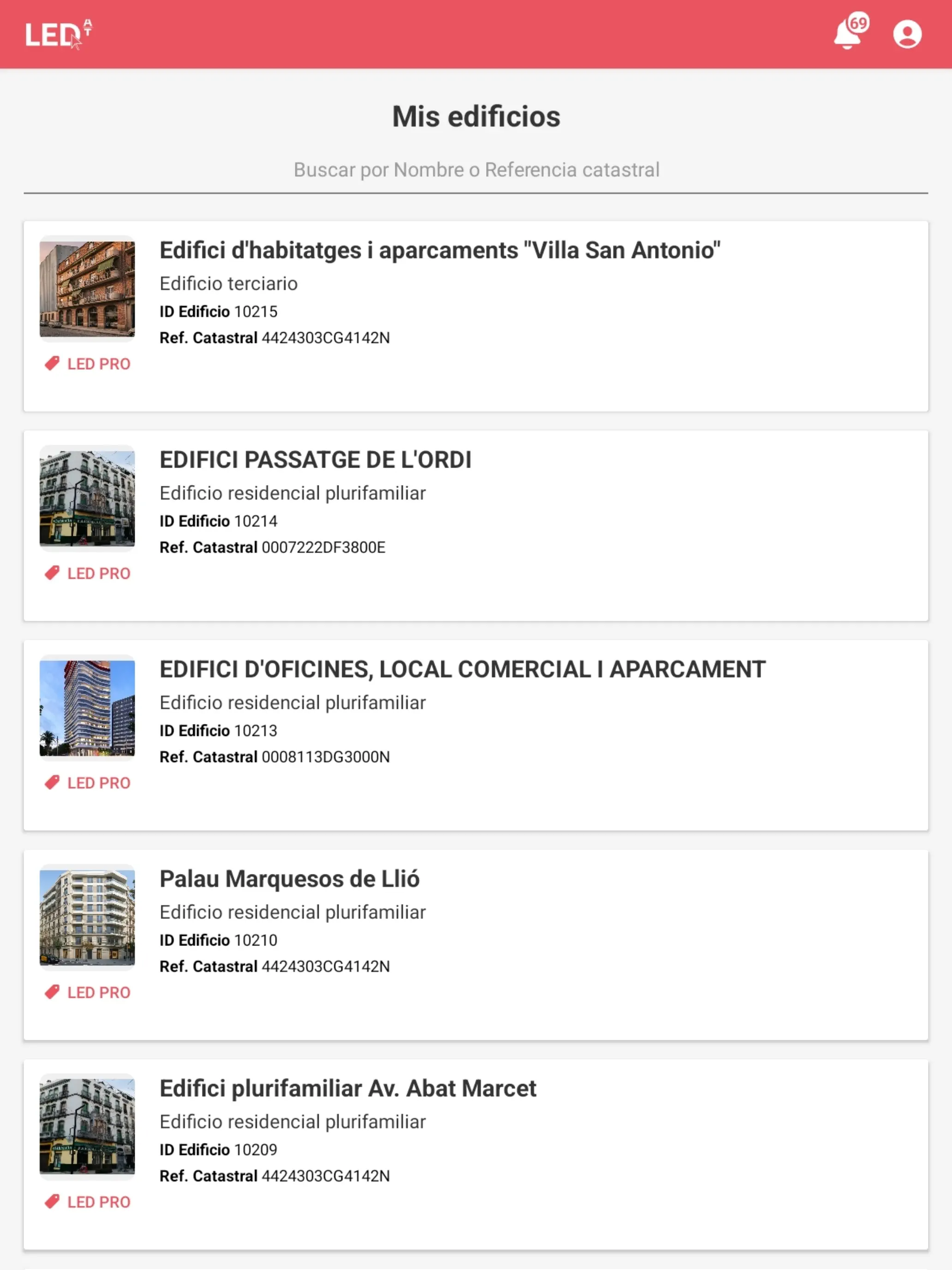Select the EDIFICI PASSATGE DE L'ORDI title
Viewport: 952px width, 1270px height.
(x=315, y=459)
